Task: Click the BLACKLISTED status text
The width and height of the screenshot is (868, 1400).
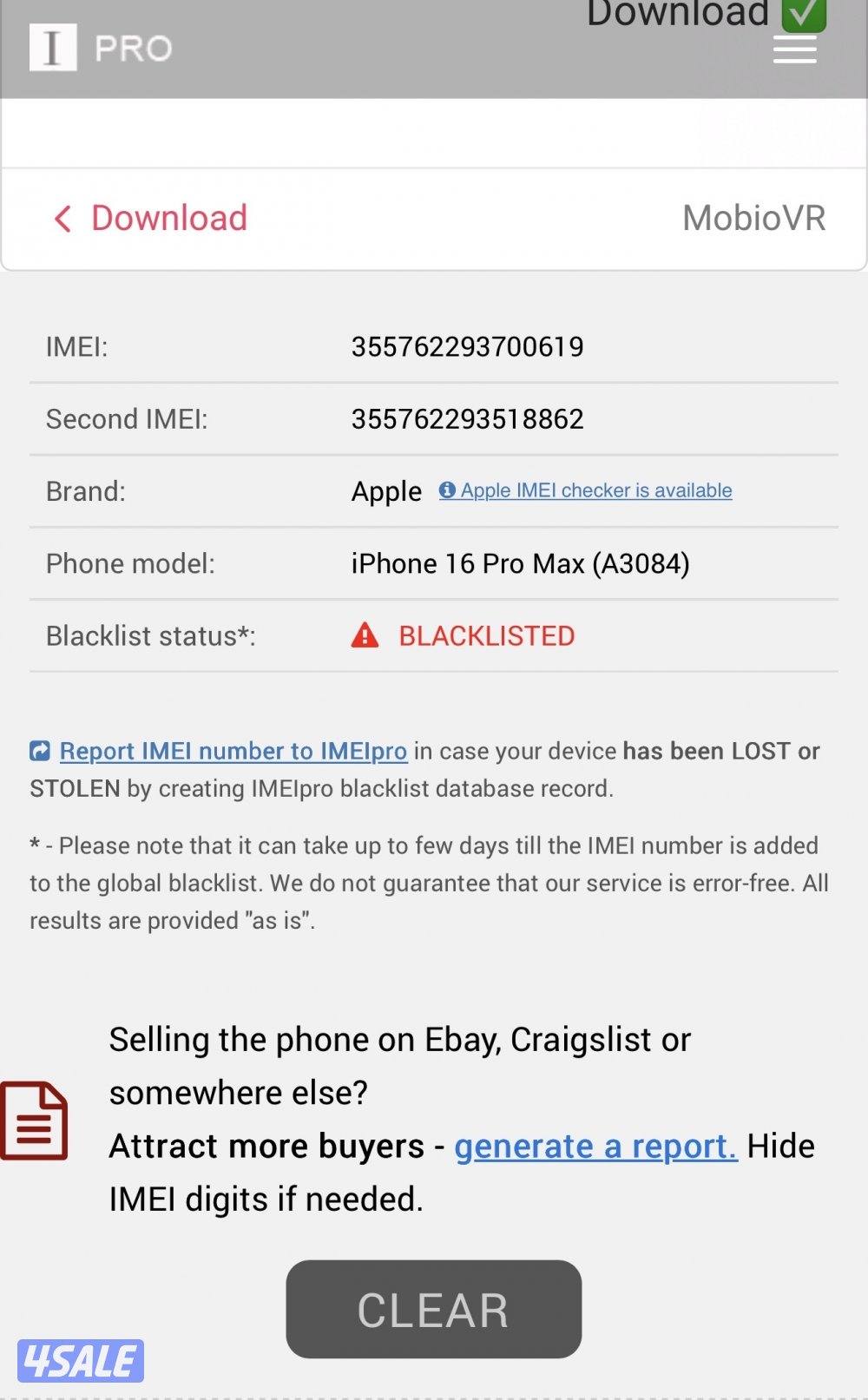Action: pyautogui.click(x=486, y=635)
